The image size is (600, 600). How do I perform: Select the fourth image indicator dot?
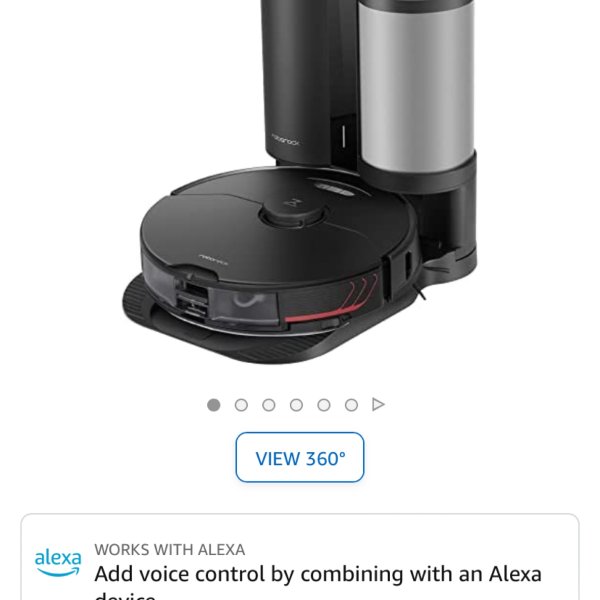[296, 405]
